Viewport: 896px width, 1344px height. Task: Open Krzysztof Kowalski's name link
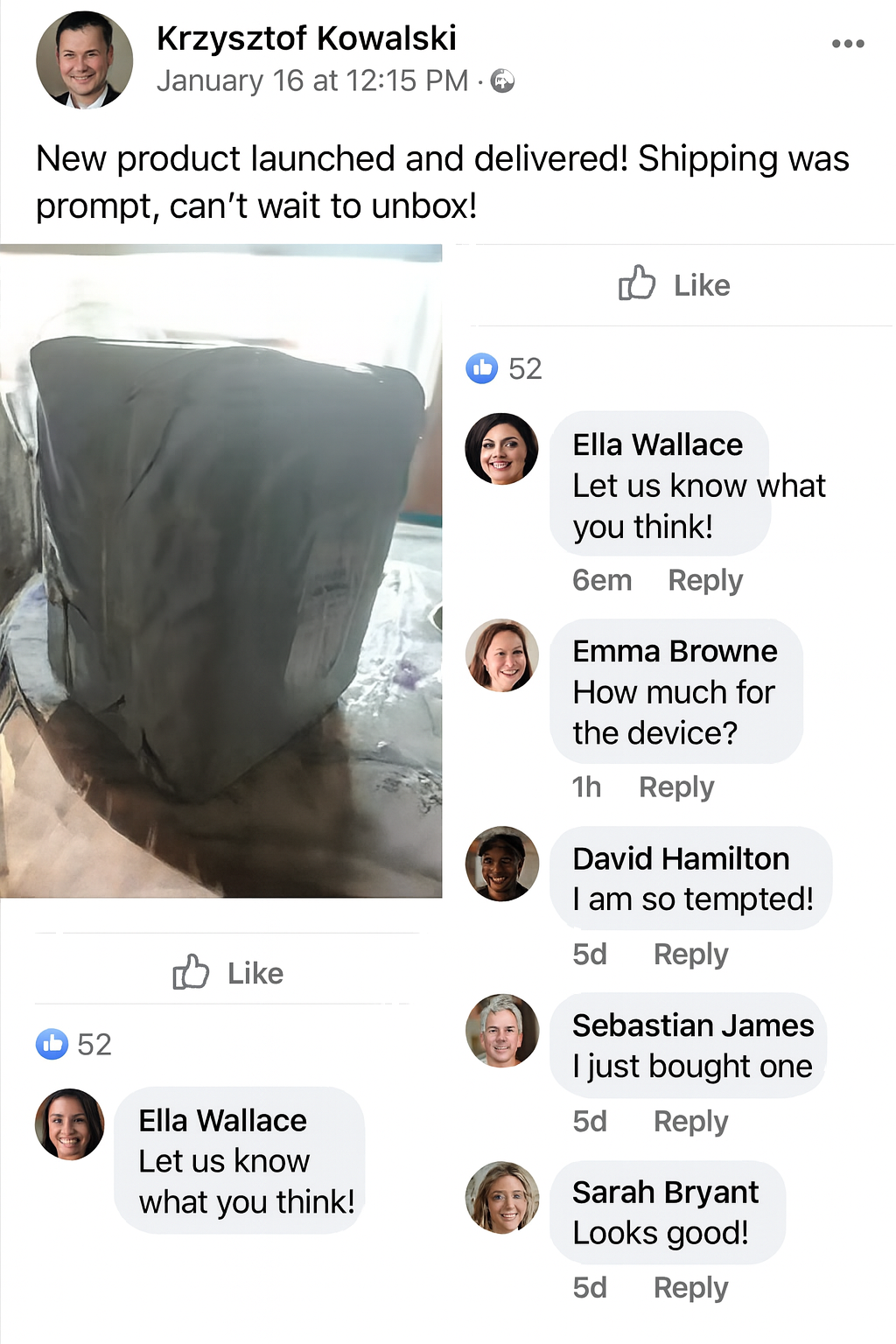point(306,38)
